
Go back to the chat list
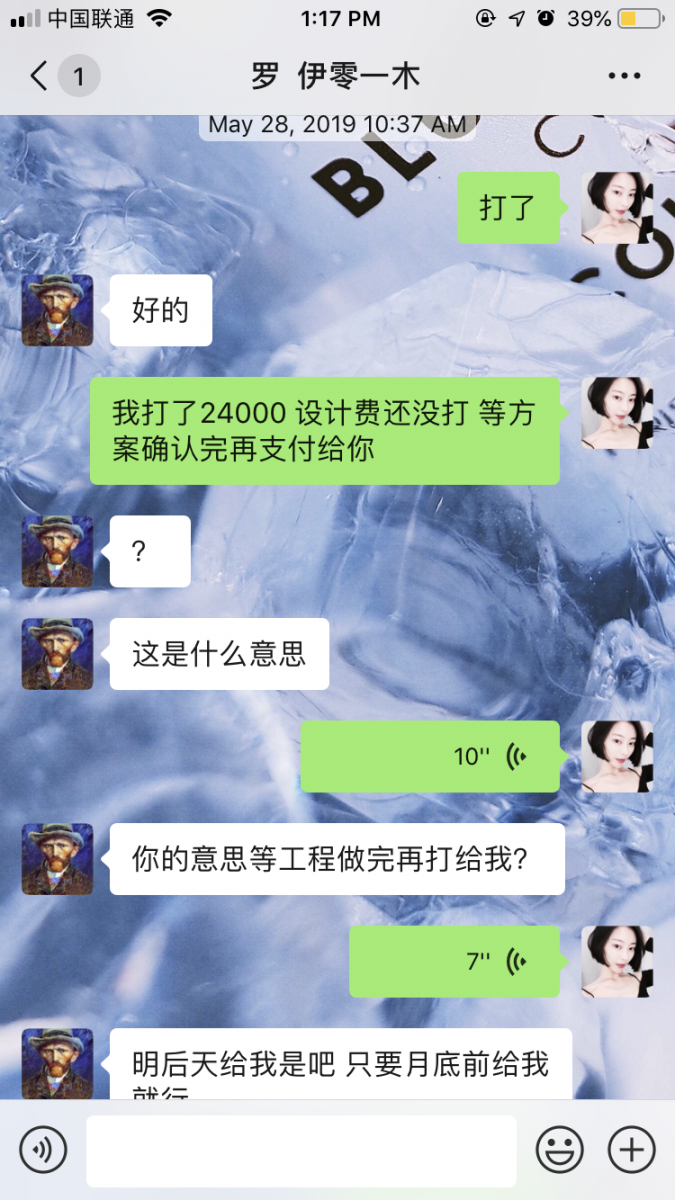coord(40,76)
